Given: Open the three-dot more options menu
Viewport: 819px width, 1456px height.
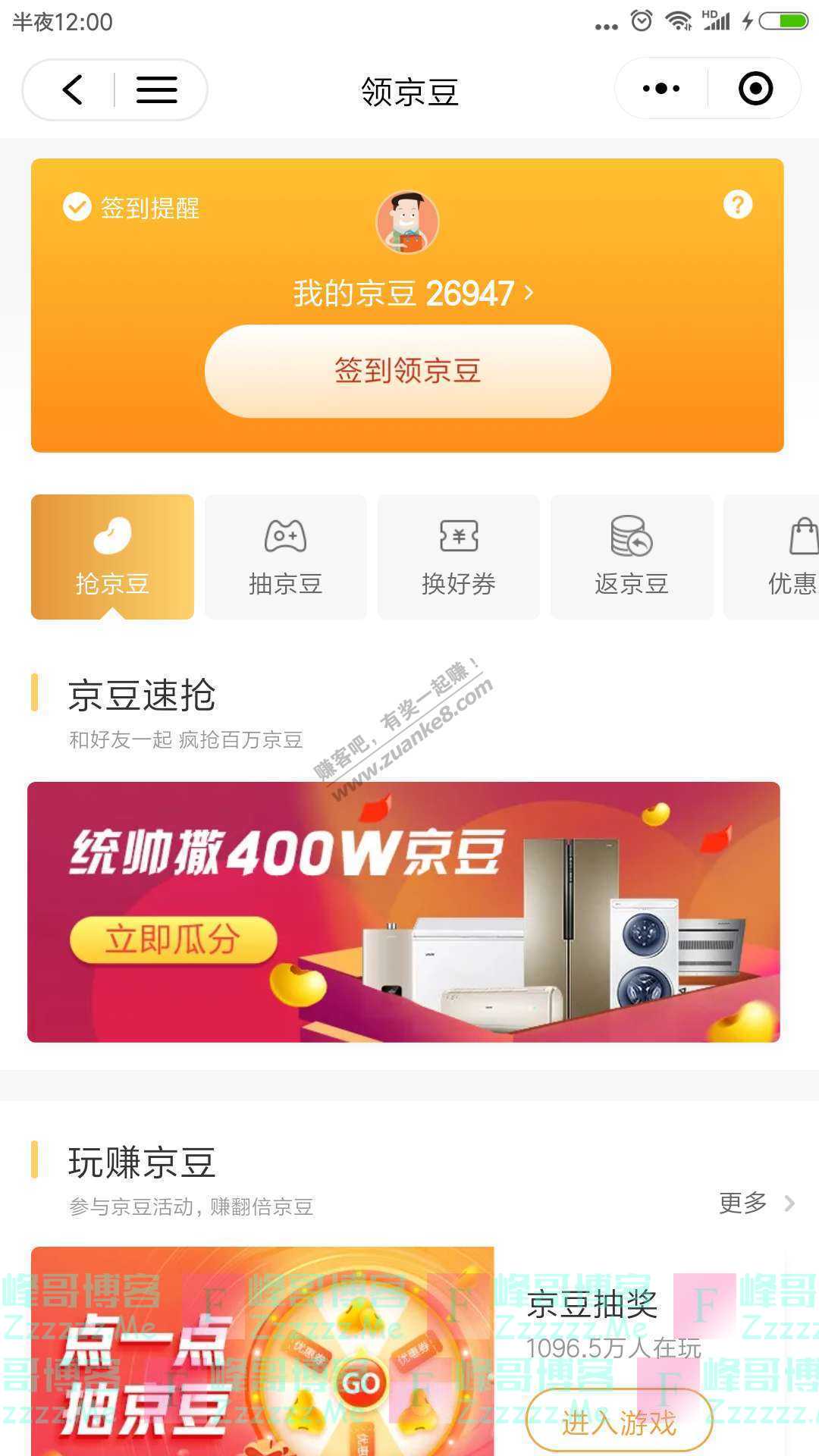Looking at the screenshot, I should click(661, 89).
